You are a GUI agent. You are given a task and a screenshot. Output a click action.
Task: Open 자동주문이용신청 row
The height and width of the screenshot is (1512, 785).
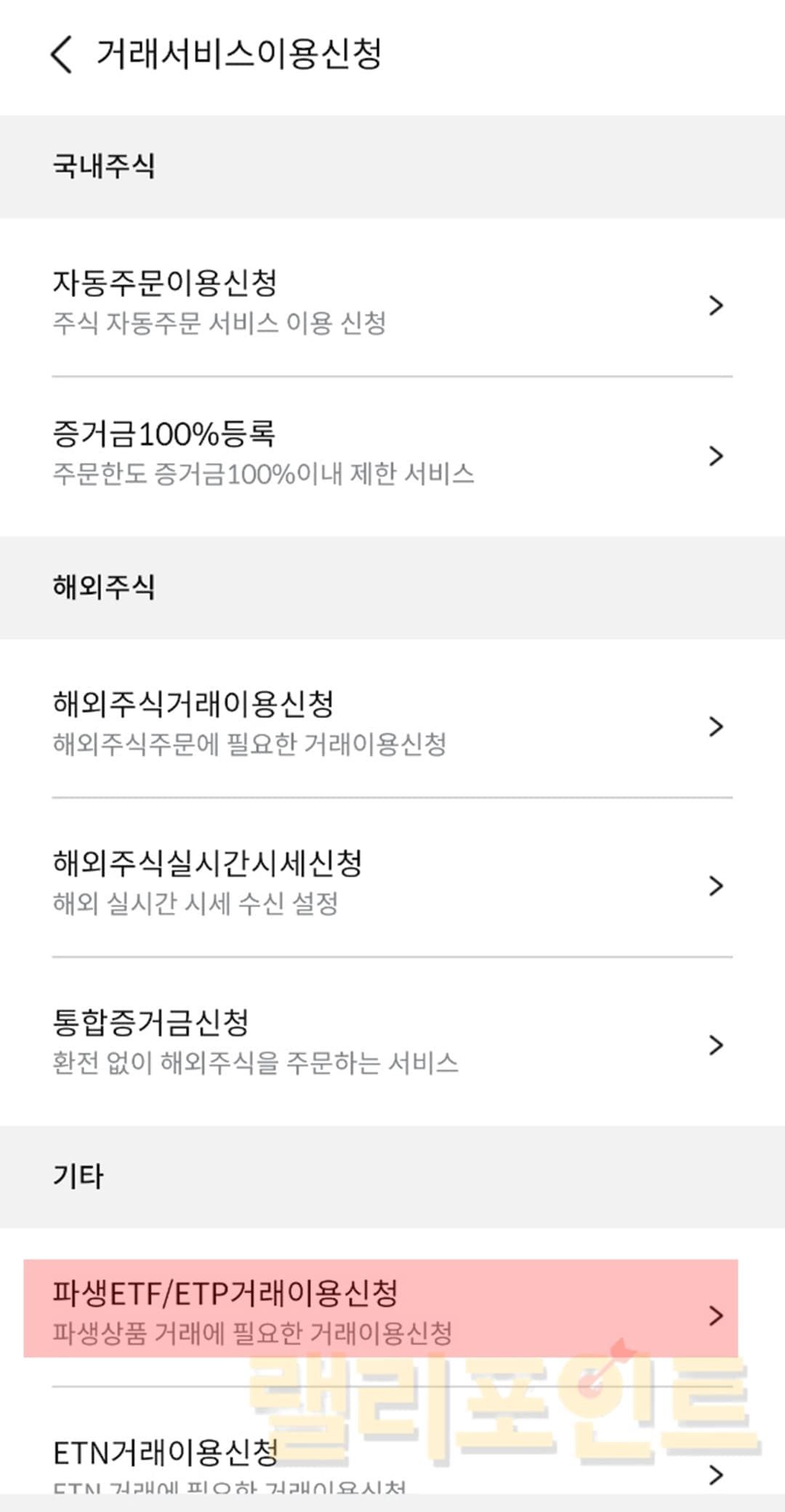(392, 302)
